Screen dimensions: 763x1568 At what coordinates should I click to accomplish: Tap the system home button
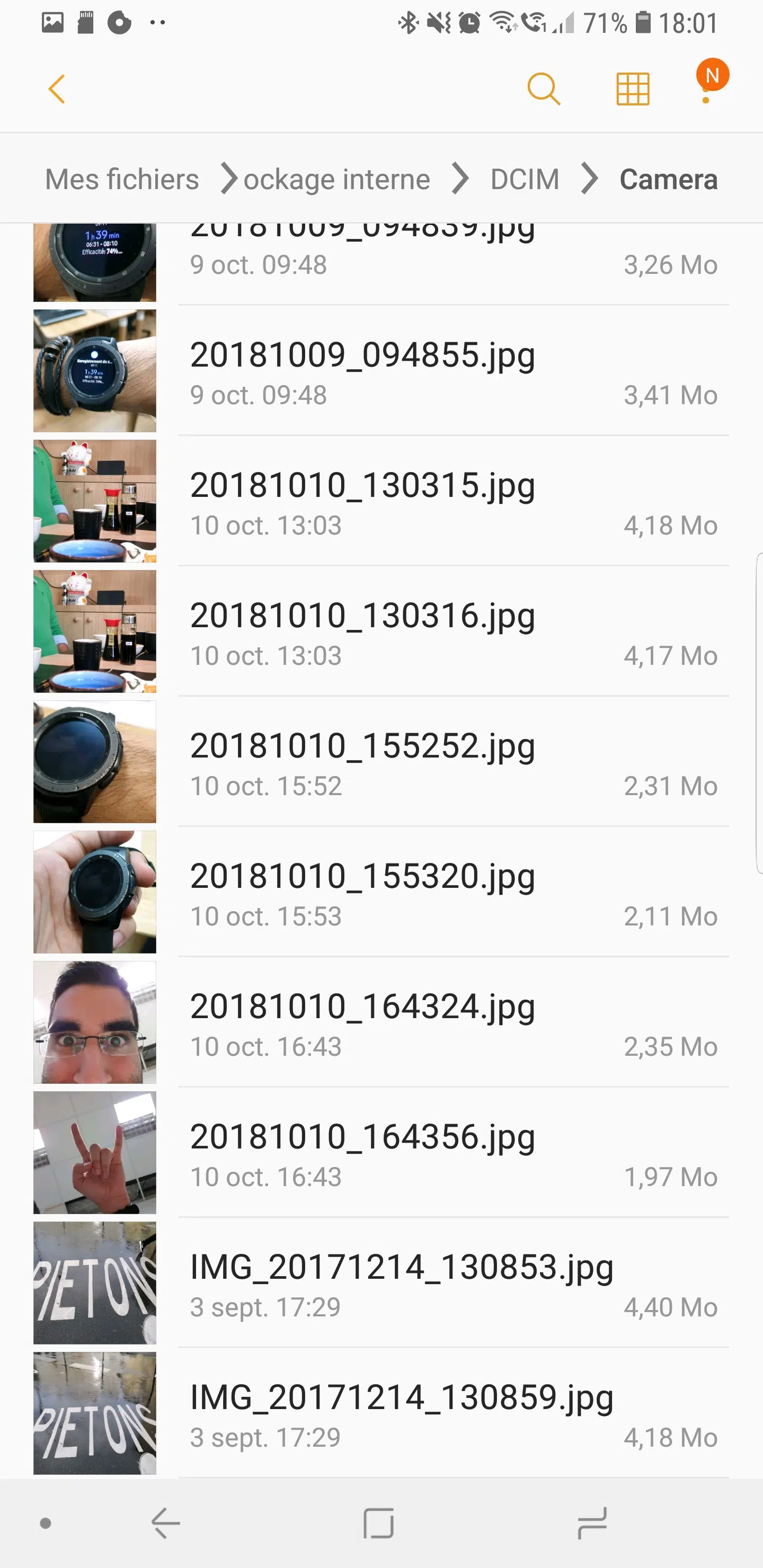tap(378, 1523)
